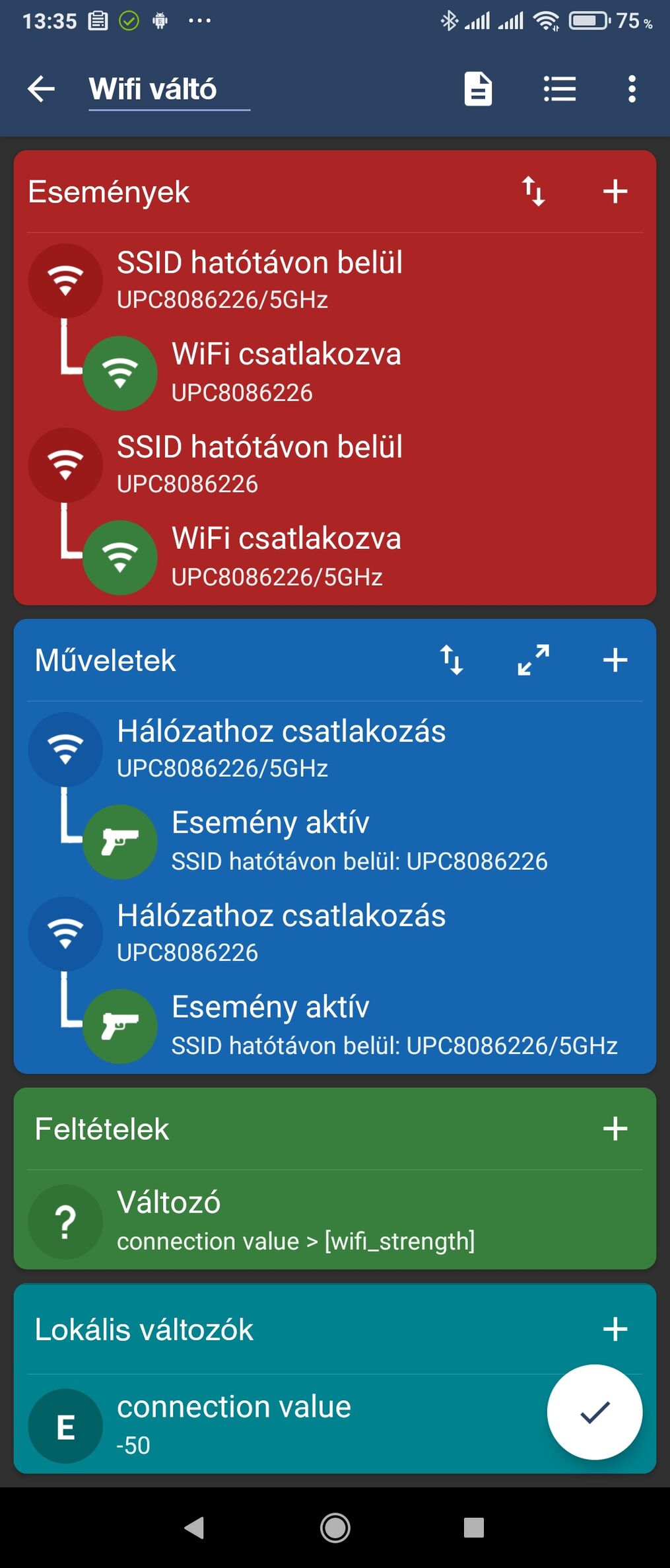
Task: Open the document notes icon
Action: [x=478, y=89]
